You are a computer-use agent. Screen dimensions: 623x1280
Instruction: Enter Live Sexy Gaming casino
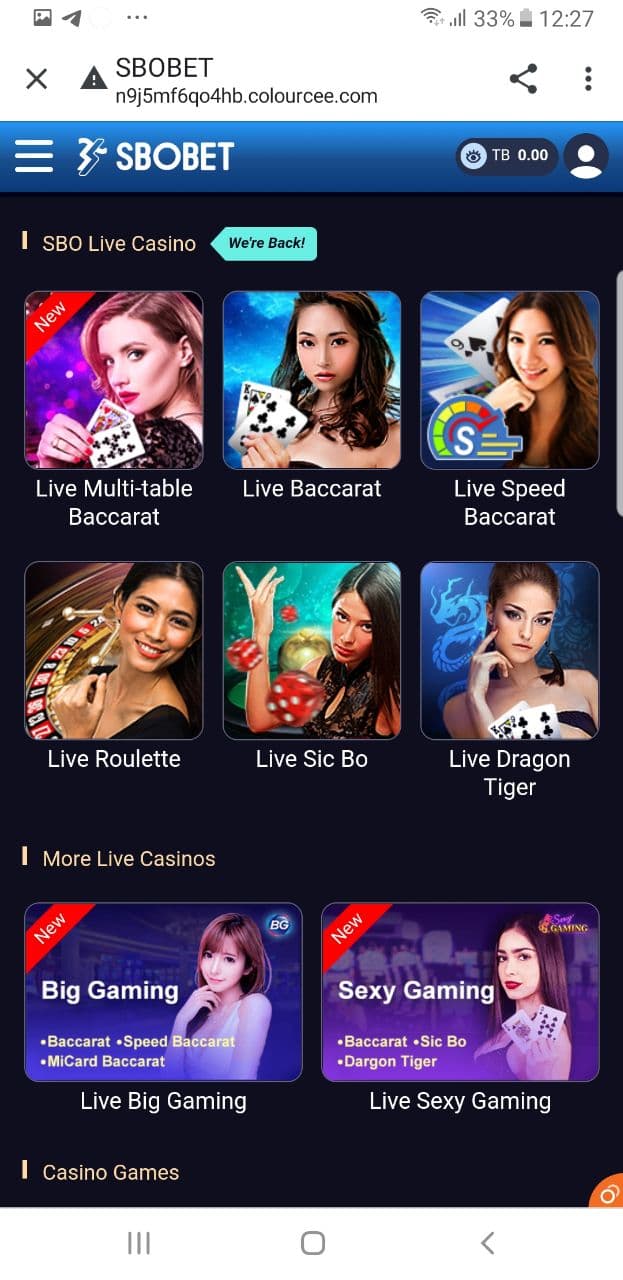(460, 992)
